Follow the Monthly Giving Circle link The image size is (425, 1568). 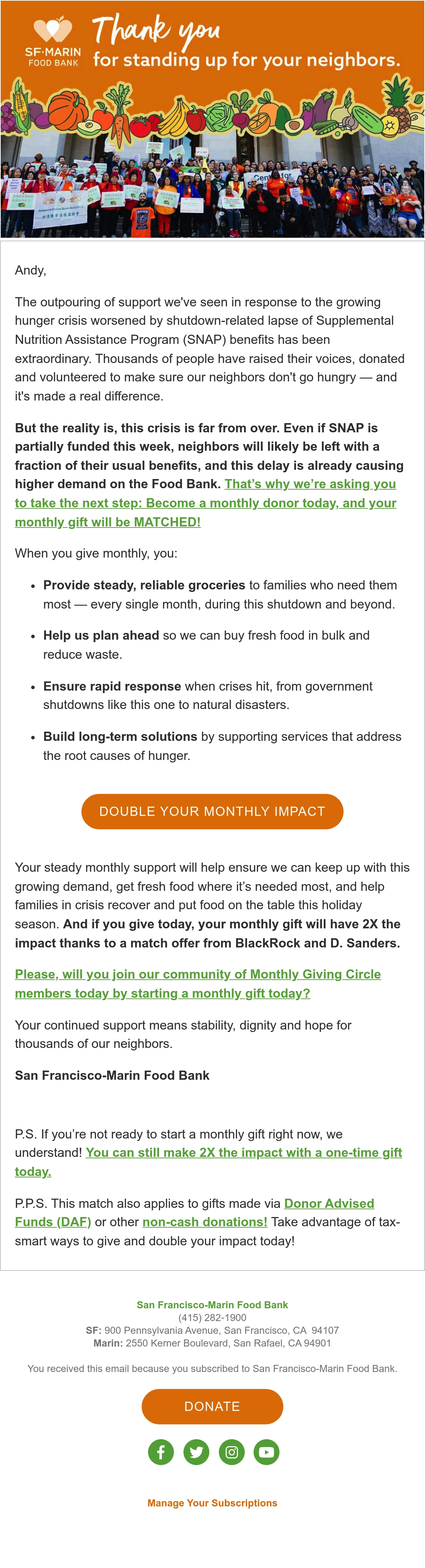[x=198, y=984]
